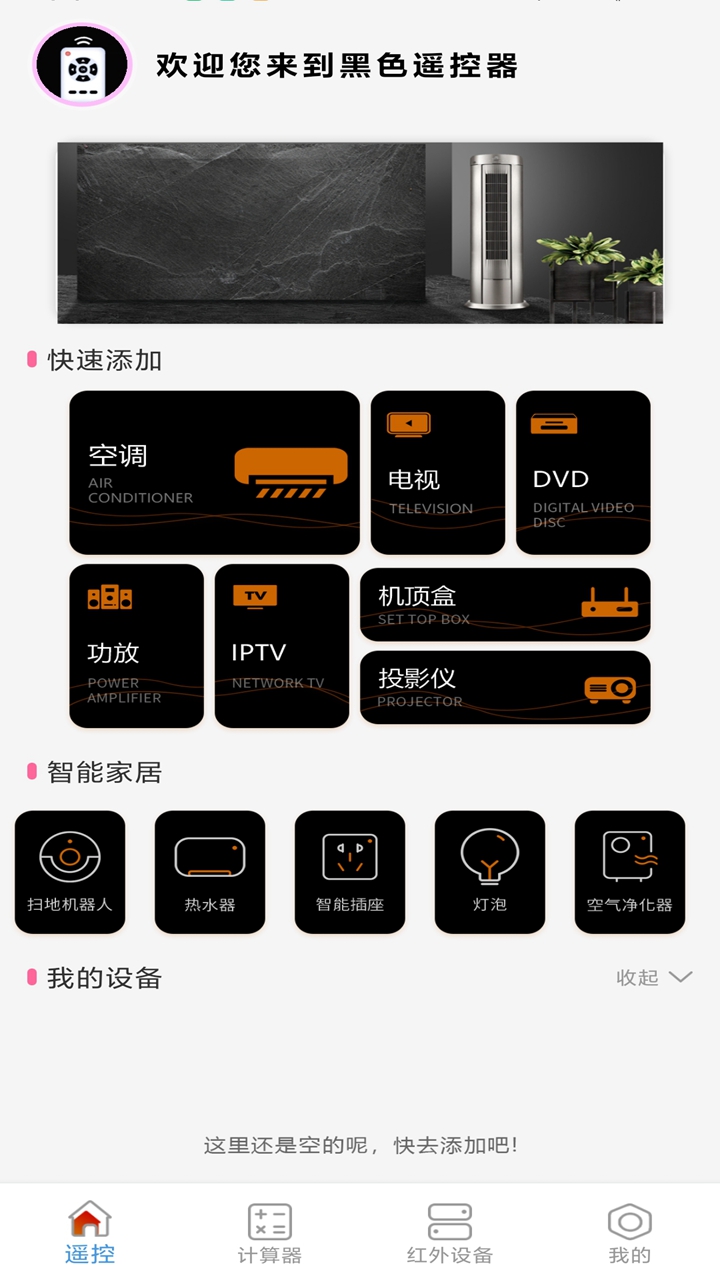Screen dimensions: 720x1280
Task: Select the 功放 power amplifier remote
Action: click(135, 645)
